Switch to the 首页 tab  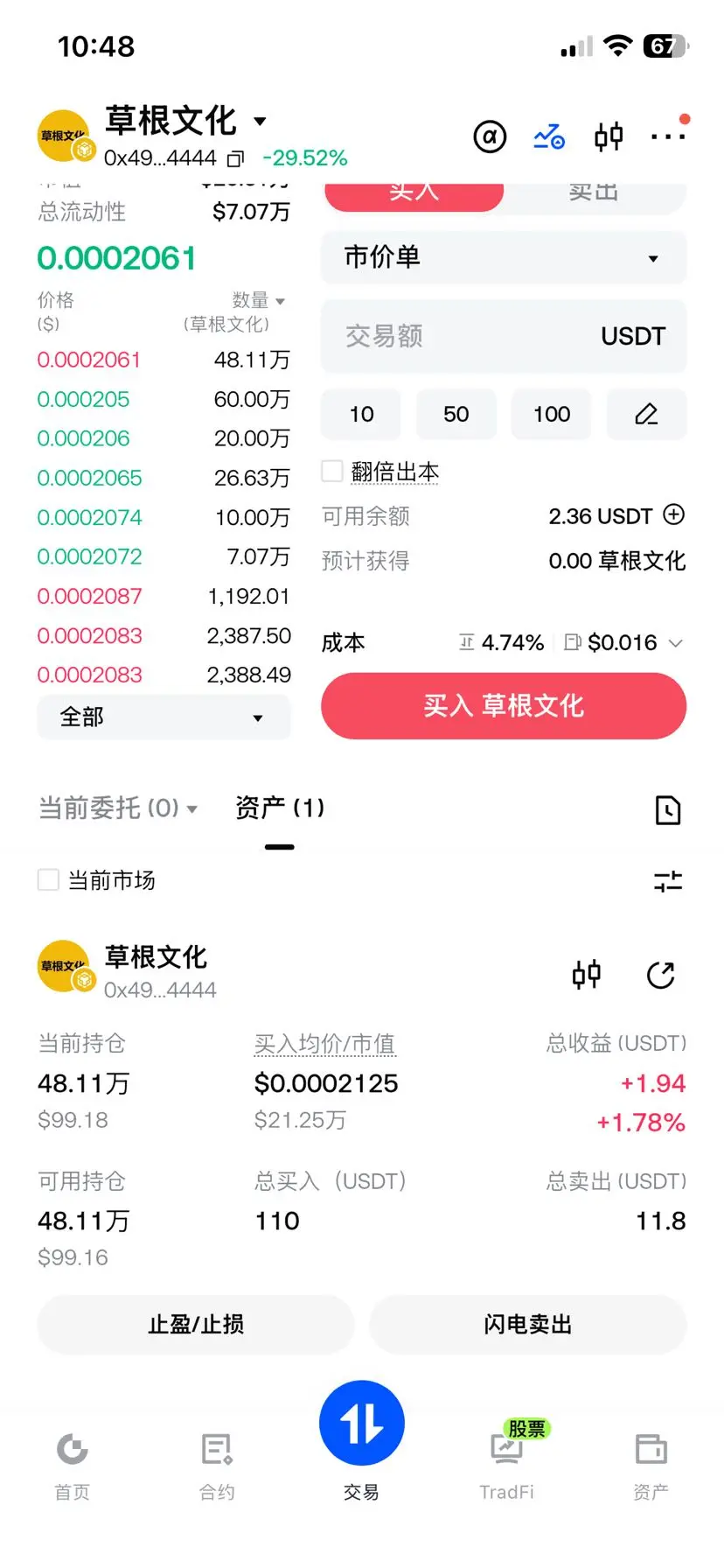pyautogui.click(x=73, y=1466)
